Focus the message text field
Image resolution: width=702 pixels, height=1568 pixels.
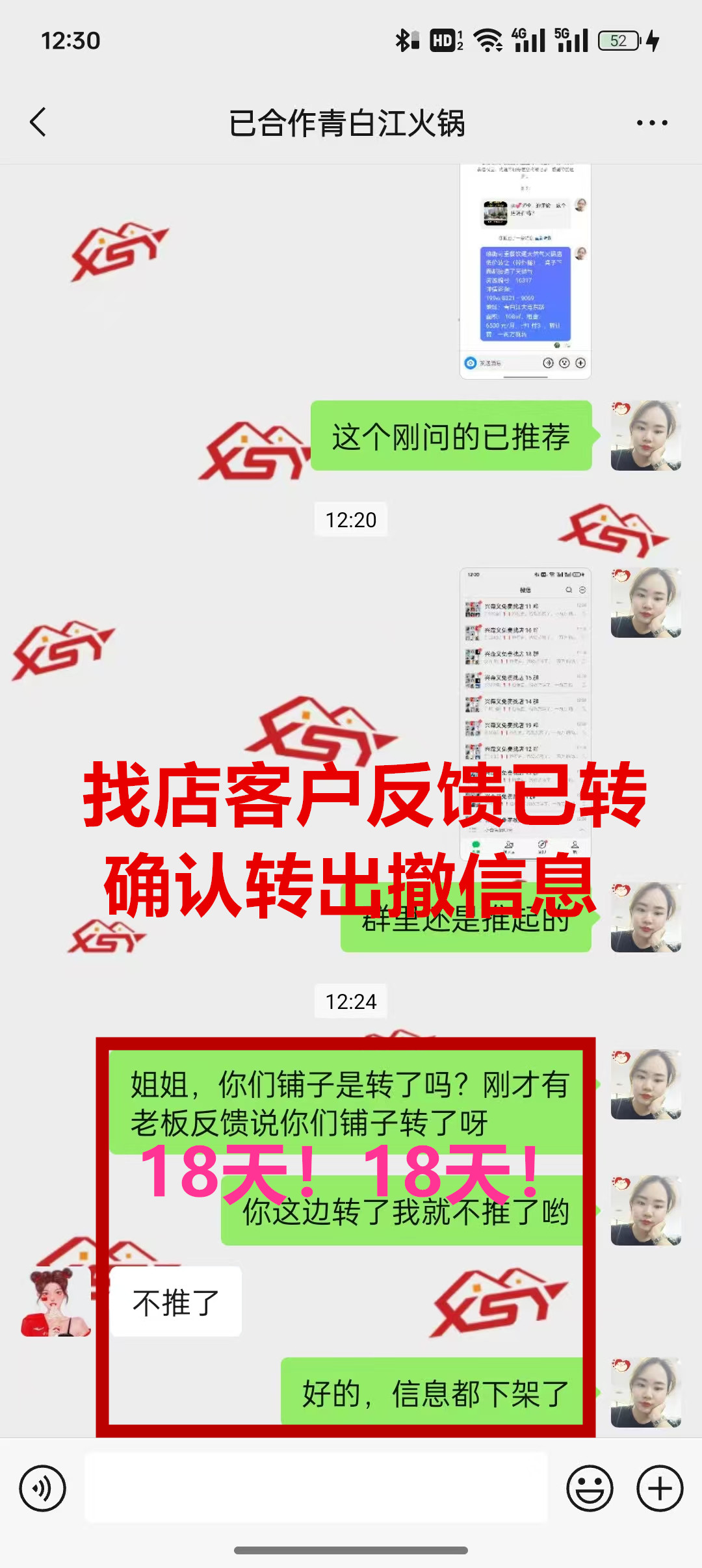point(316,1488)
